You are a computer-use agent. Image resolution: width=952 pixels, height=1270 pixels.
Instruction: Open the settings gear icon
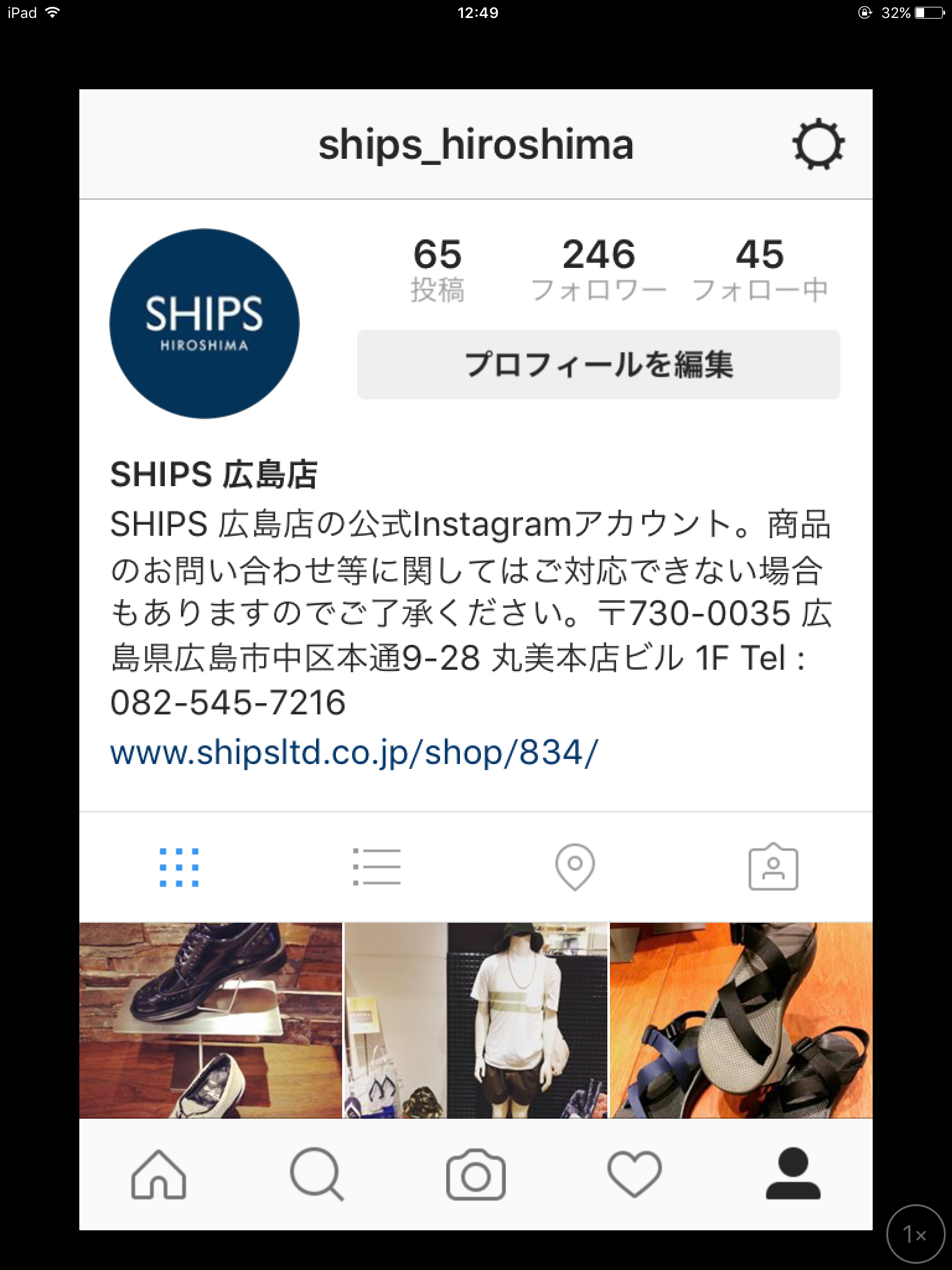pos(818,144)
